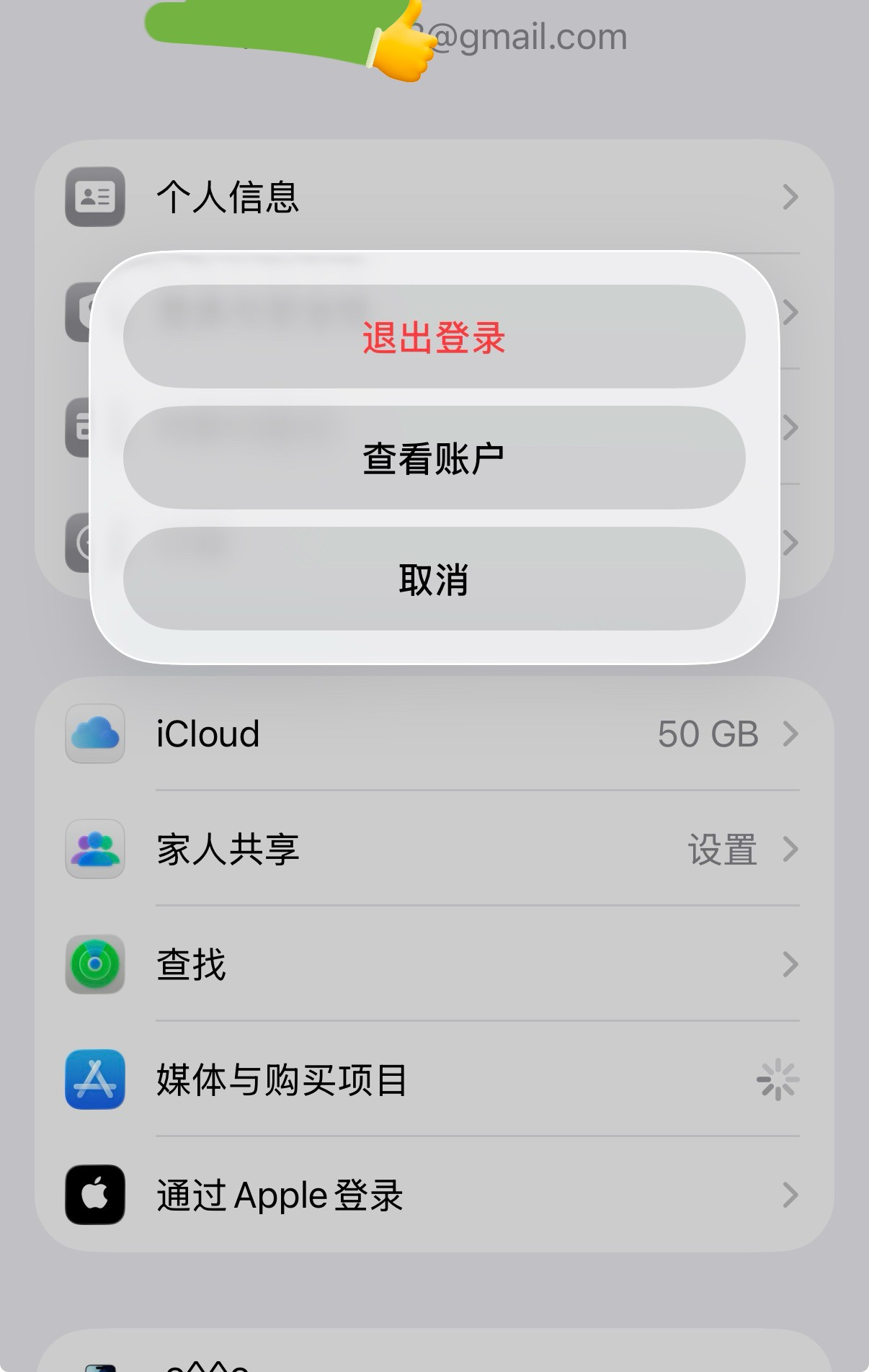This screenshot has height=1372, width=869.
Task: Open 通过 Apple 登录
Action: [x=432, y=1195]
